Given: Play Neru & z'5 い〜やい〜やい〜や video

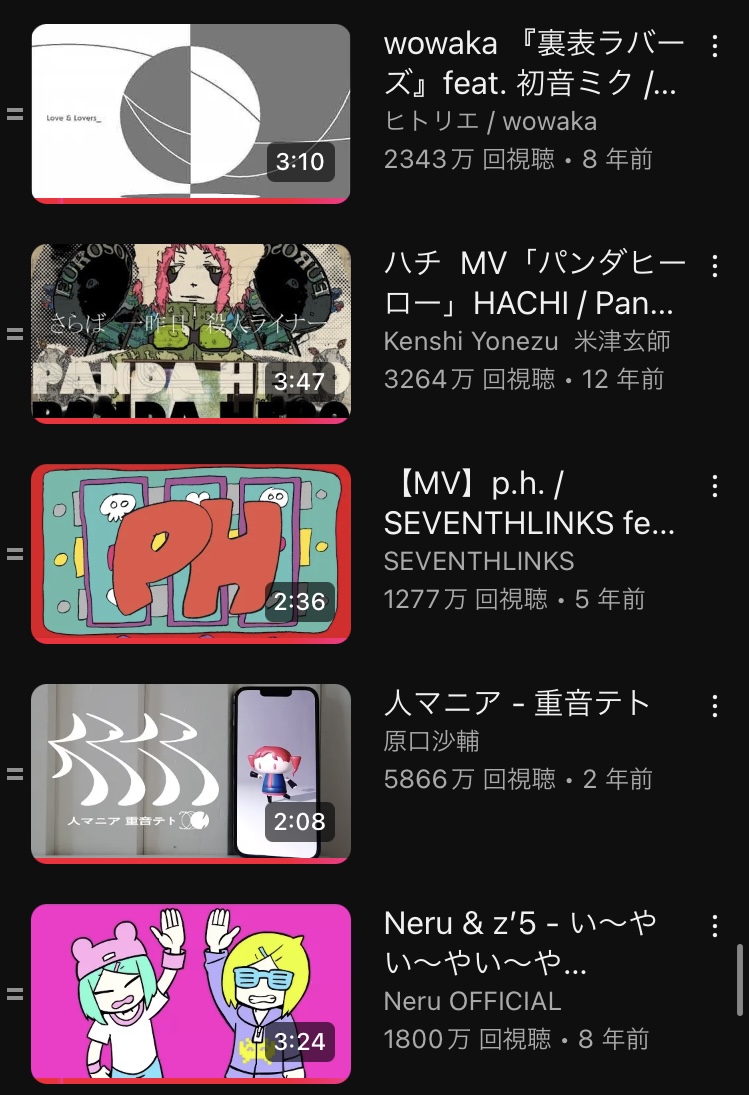Looking at the screenshot, I should pyautogui.click(x=191, y=993).
